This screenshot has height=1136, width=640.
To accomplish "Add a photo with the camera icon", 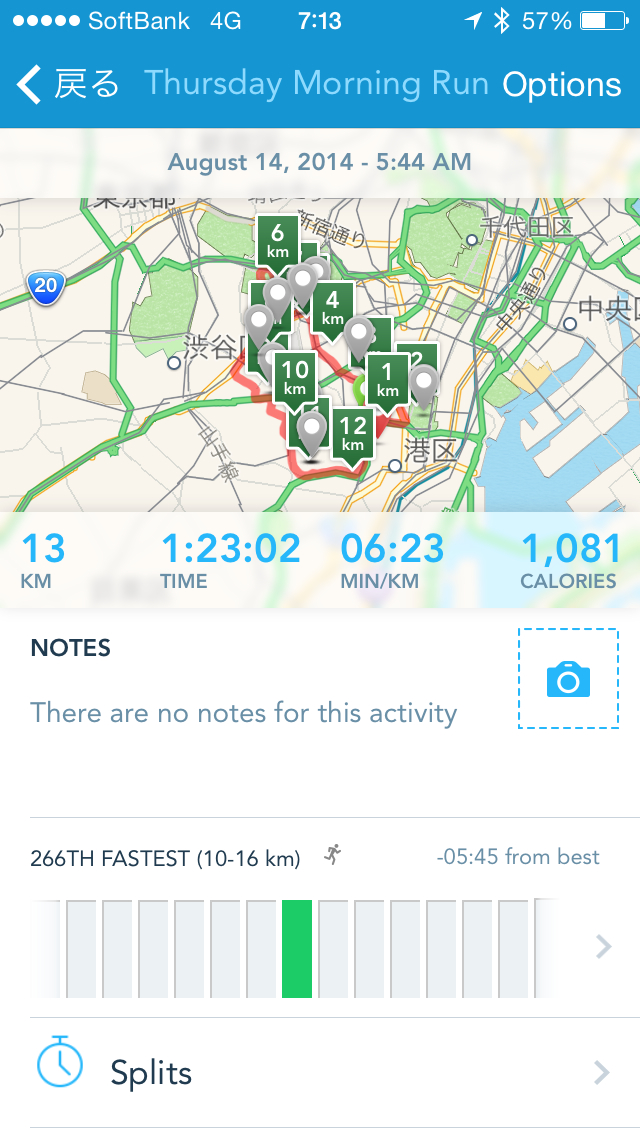I will click(568, 679).
